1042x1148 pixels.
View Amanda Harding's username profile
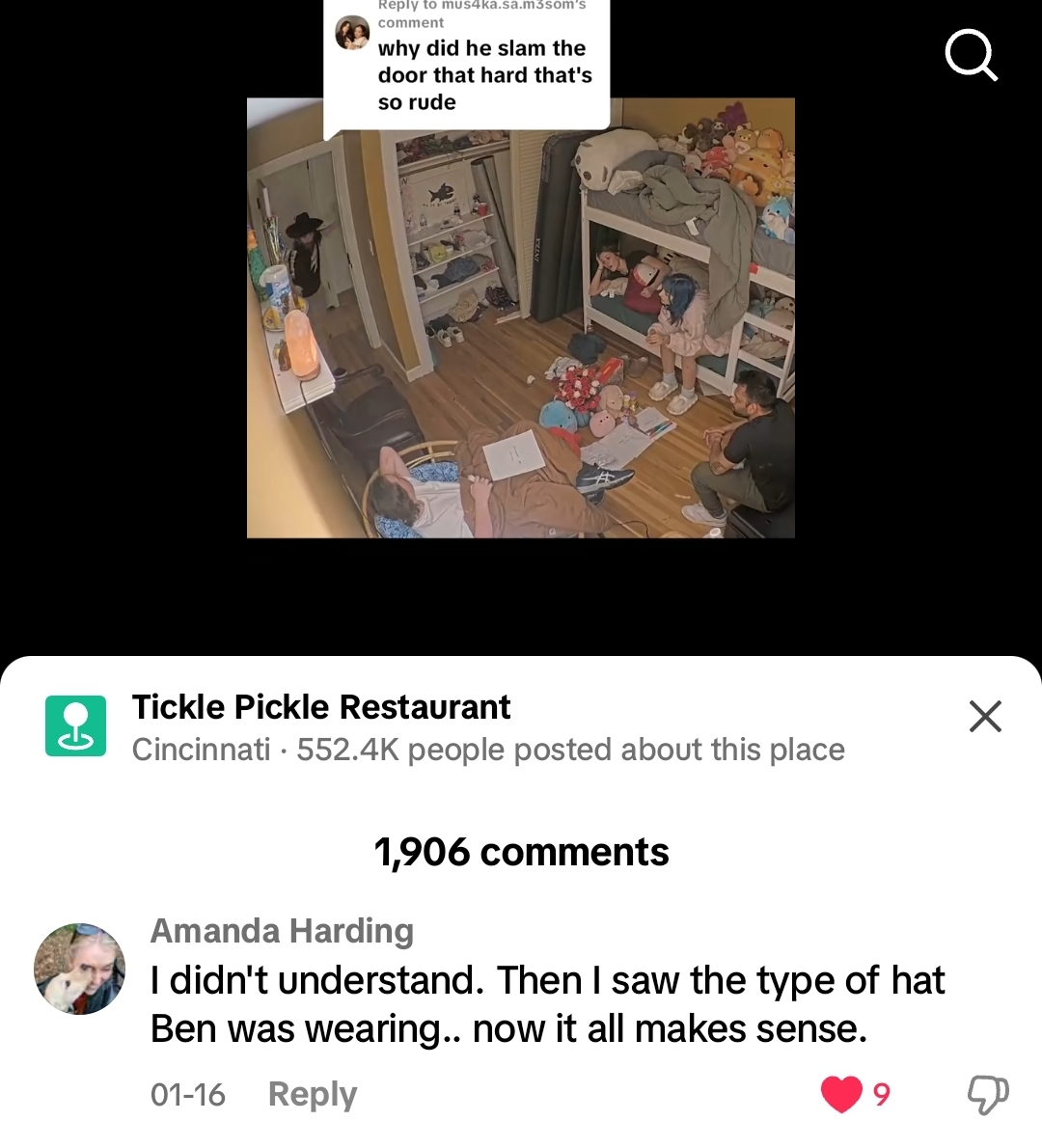pyautogui.click(x=282, y=931)
